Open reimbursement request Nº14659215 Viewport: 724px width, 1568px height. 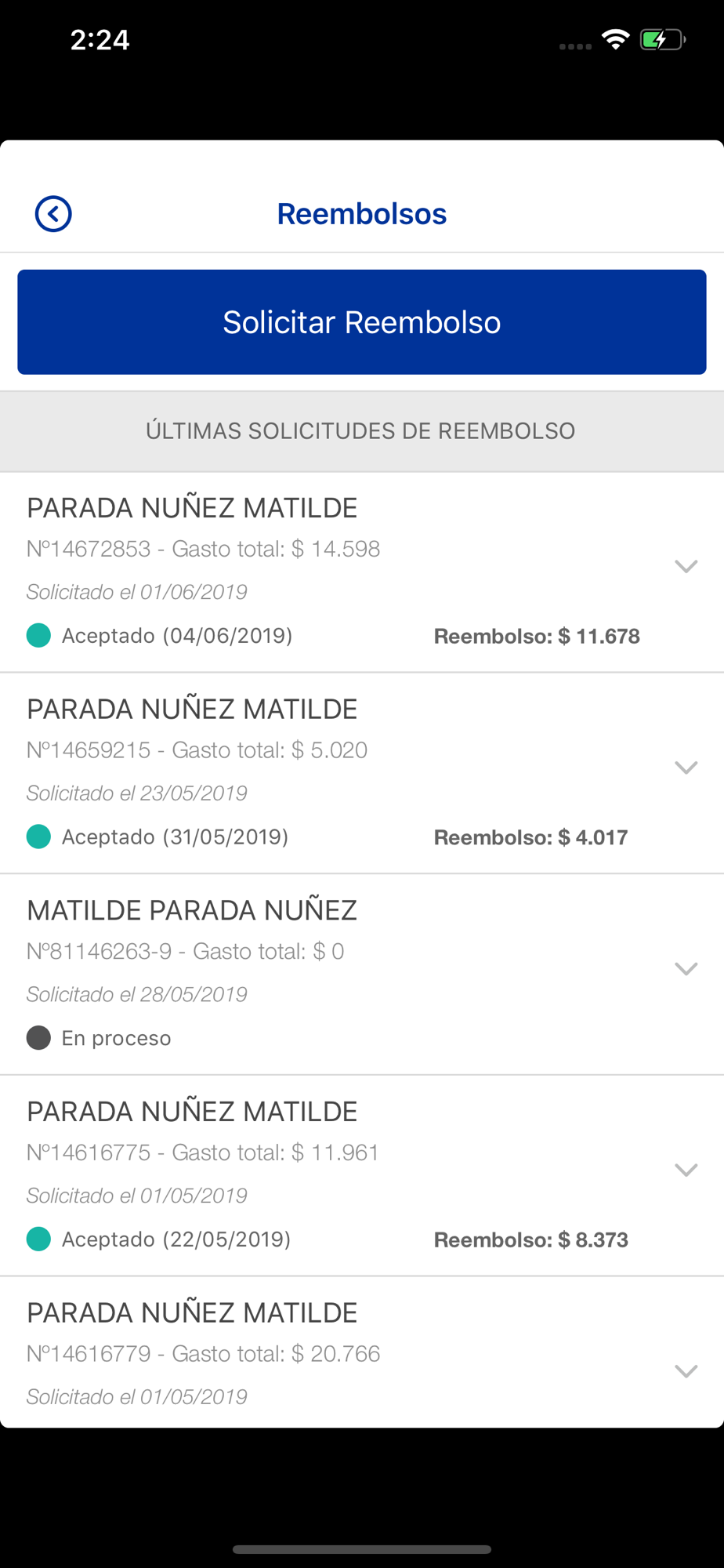(362, 773)
